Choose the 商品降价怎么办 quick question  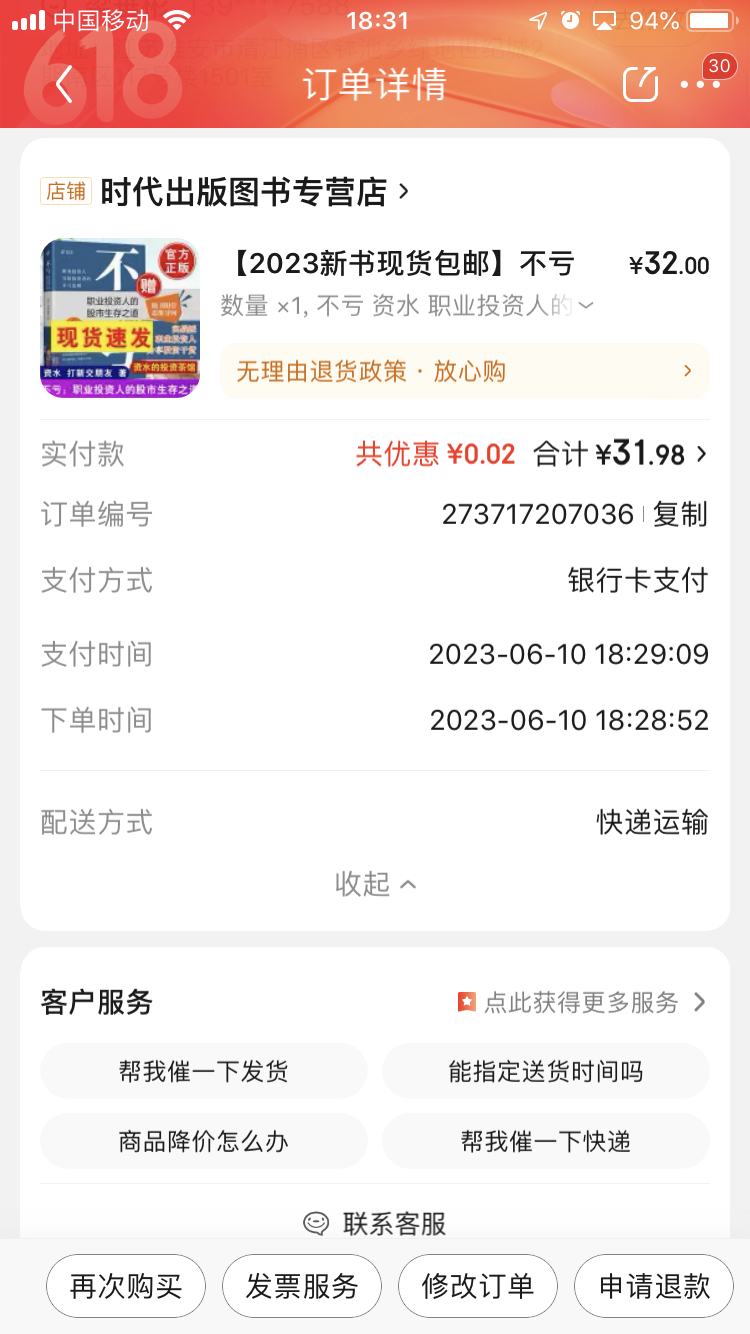pyautogui.click(x=204, y=1141)
